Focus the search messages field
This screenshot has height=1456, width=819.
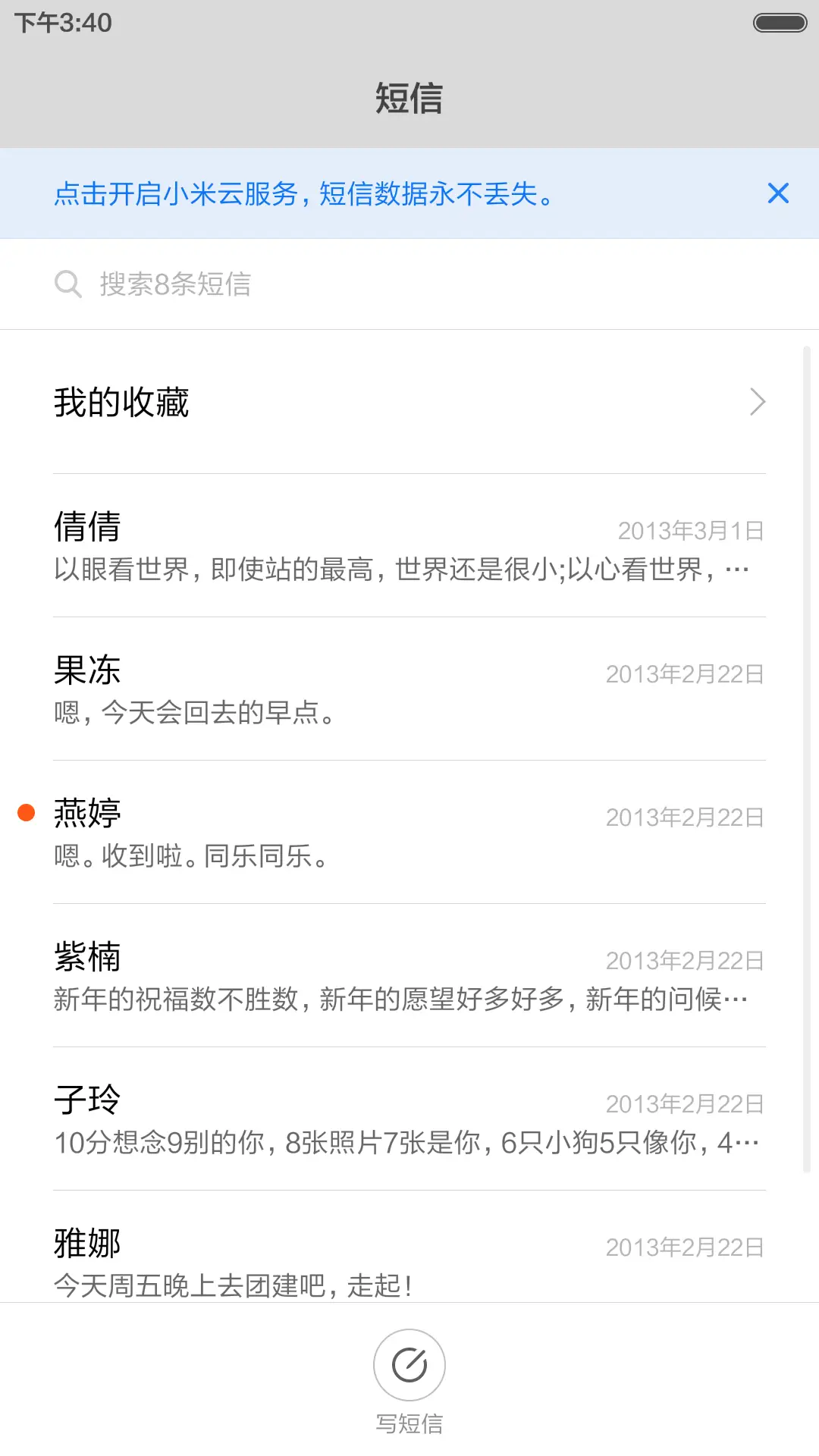pos(409,284)
